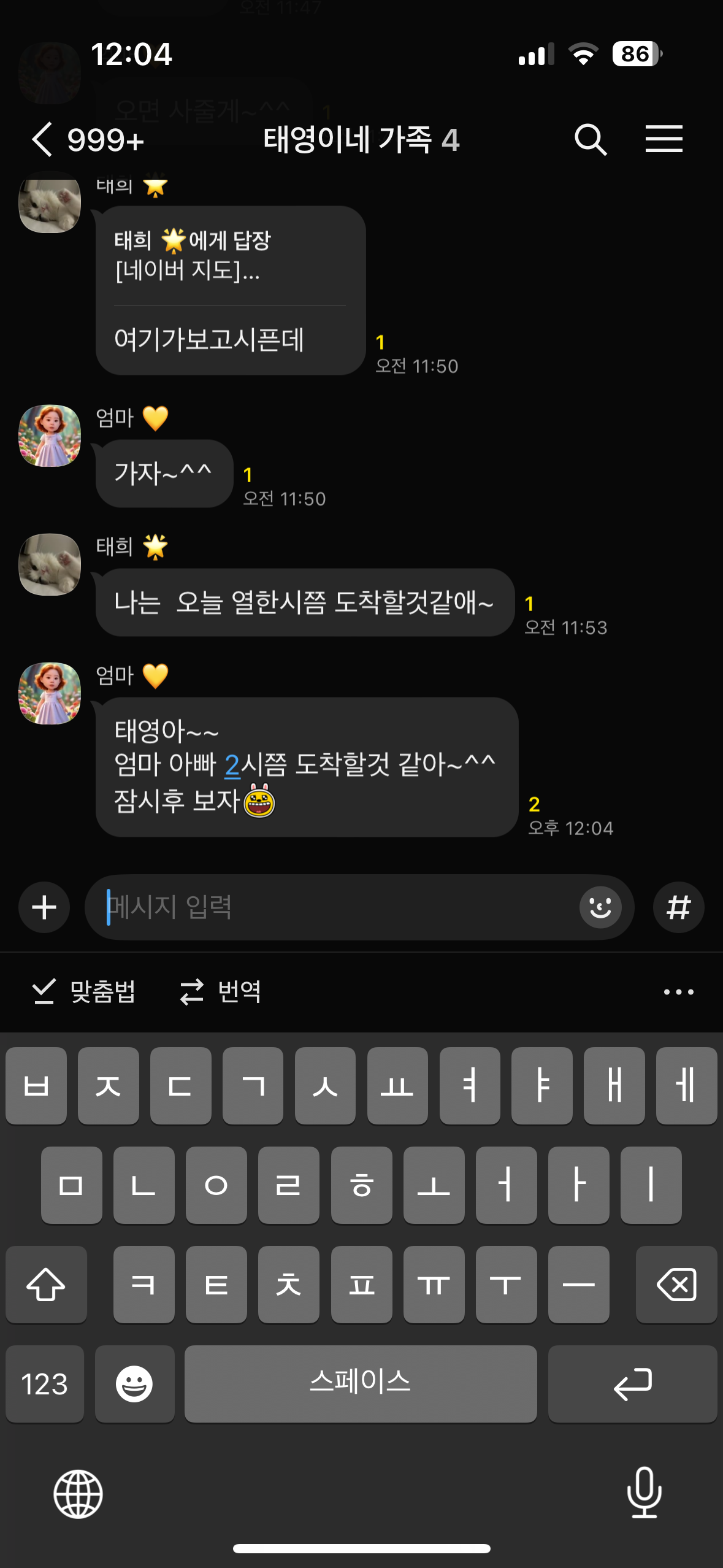723x1568 pixels.
Task: Tap the underlined 2 link in 엄마's message
Action: [232, 766]
